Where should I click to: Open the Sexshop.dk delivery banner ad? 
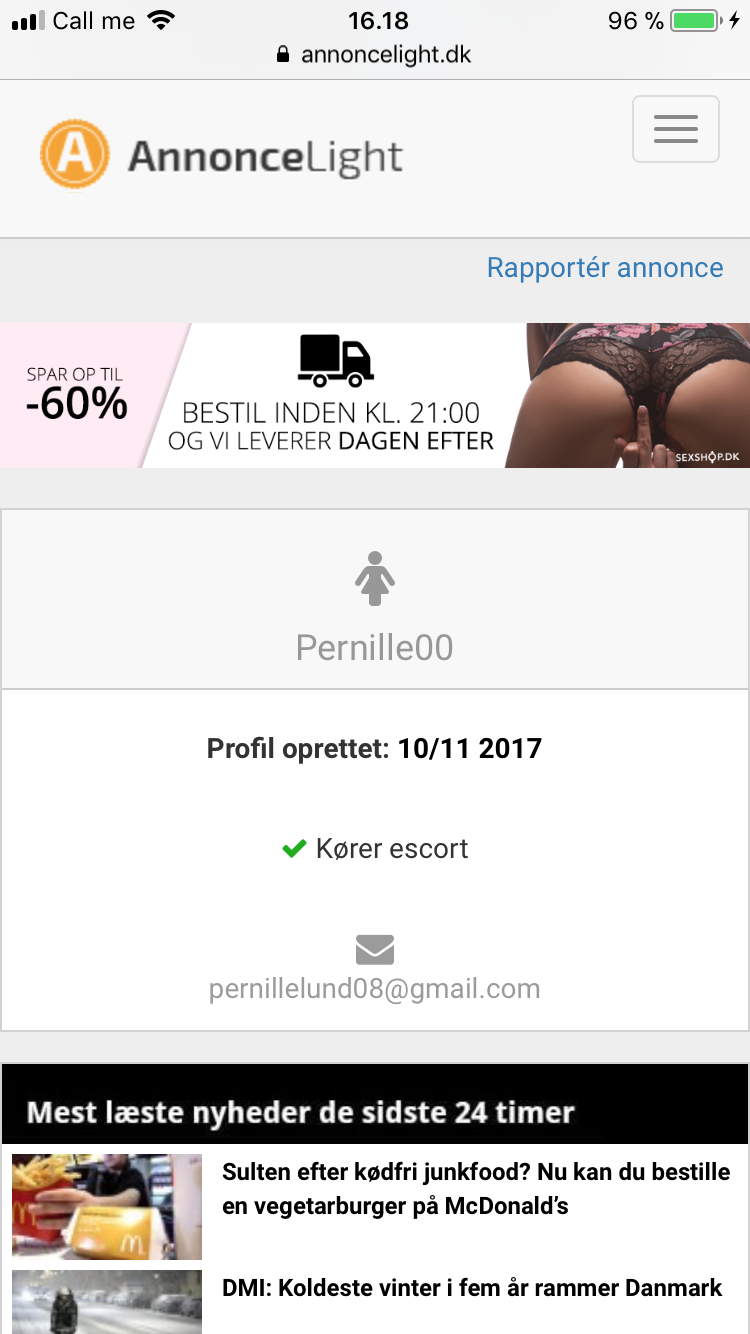click(375, 395)
